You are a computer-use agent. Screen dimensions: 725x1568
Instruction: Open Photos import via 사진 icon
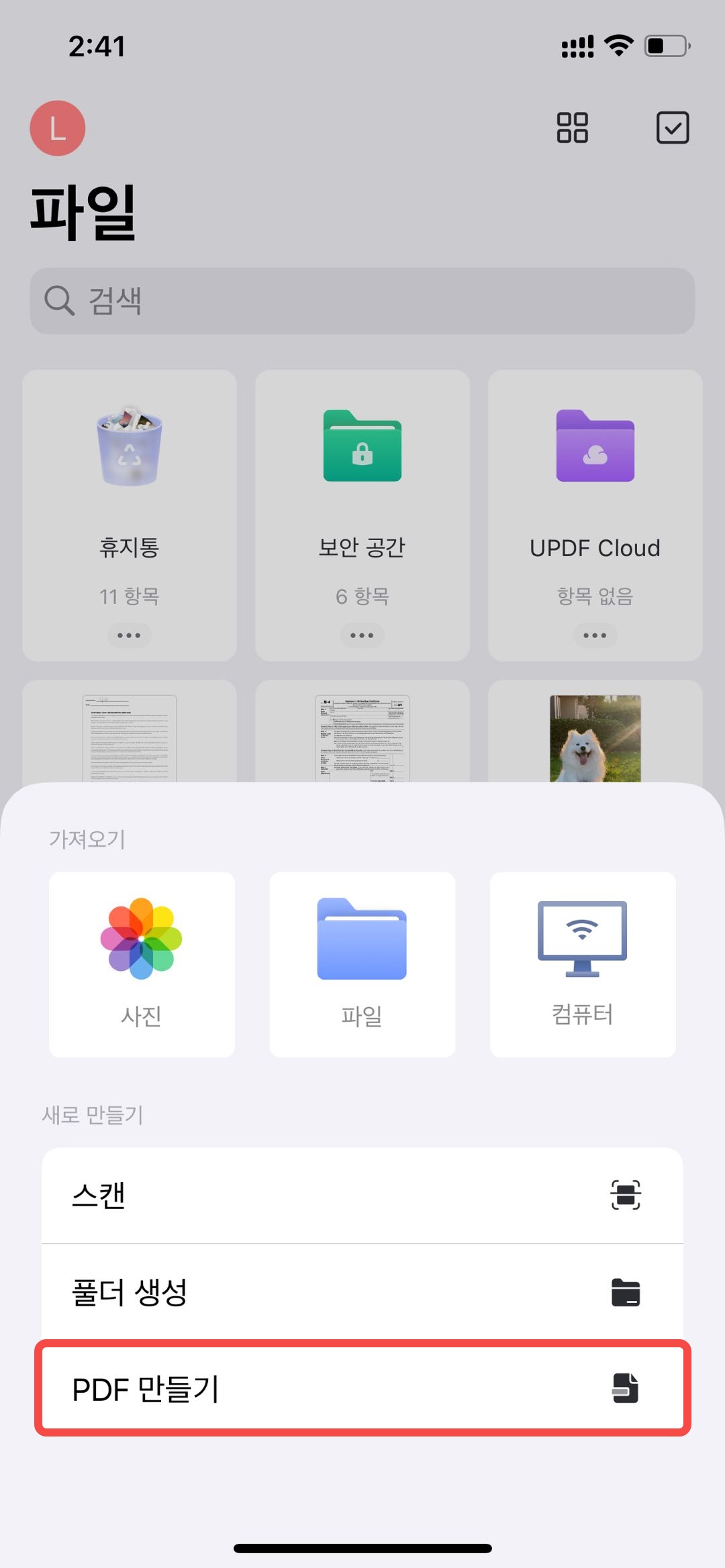[141, 939]
